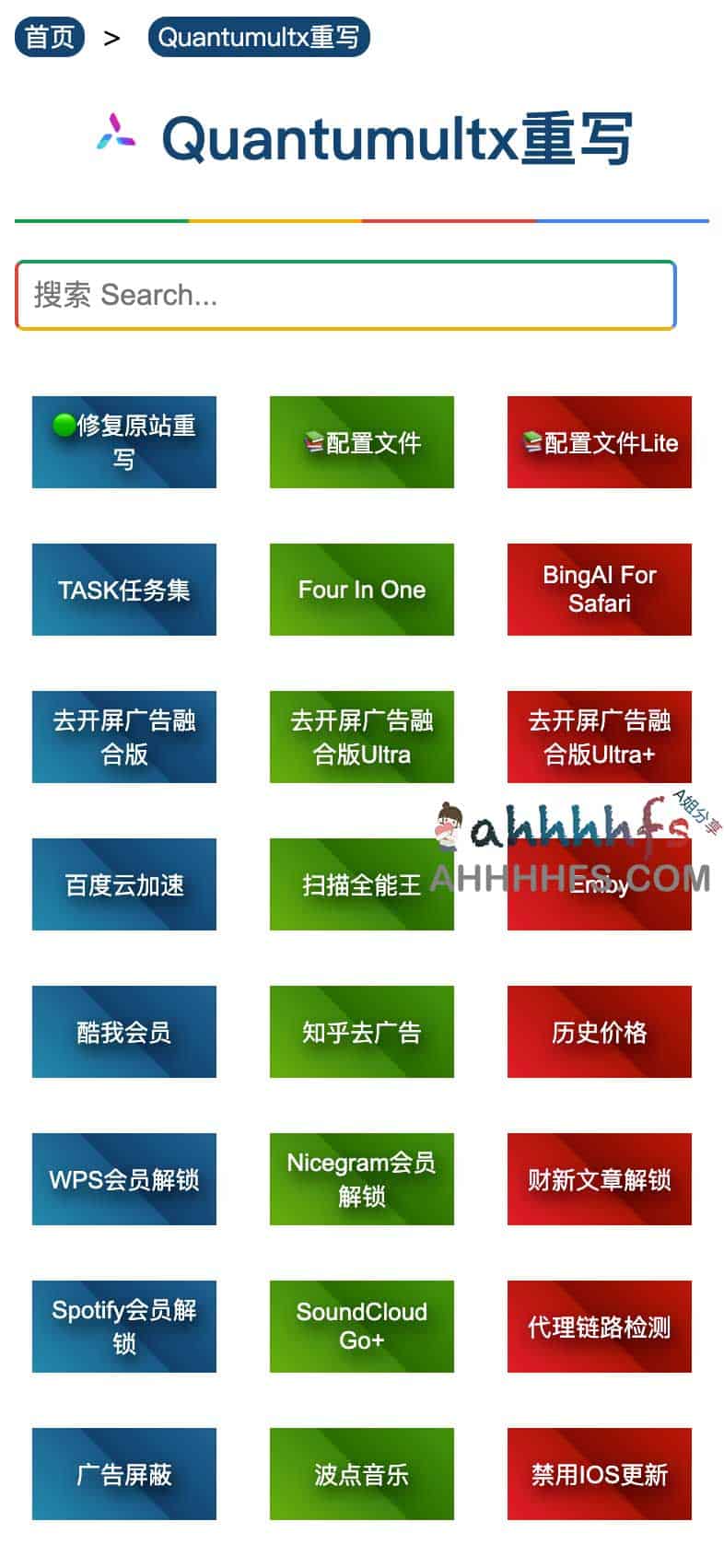Open SoundCloud Go+
Image resolution: width=724 pixels, height=1568 pixels.
362,1327
